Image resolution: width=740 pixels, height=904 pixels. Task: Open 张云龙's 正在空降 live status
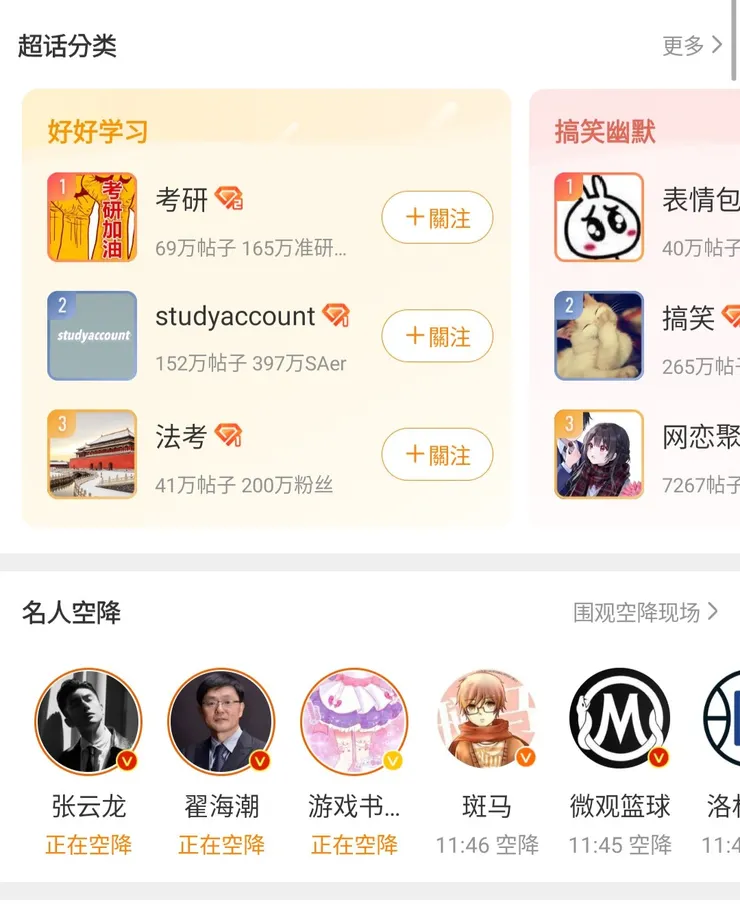(x=88, y=845)
